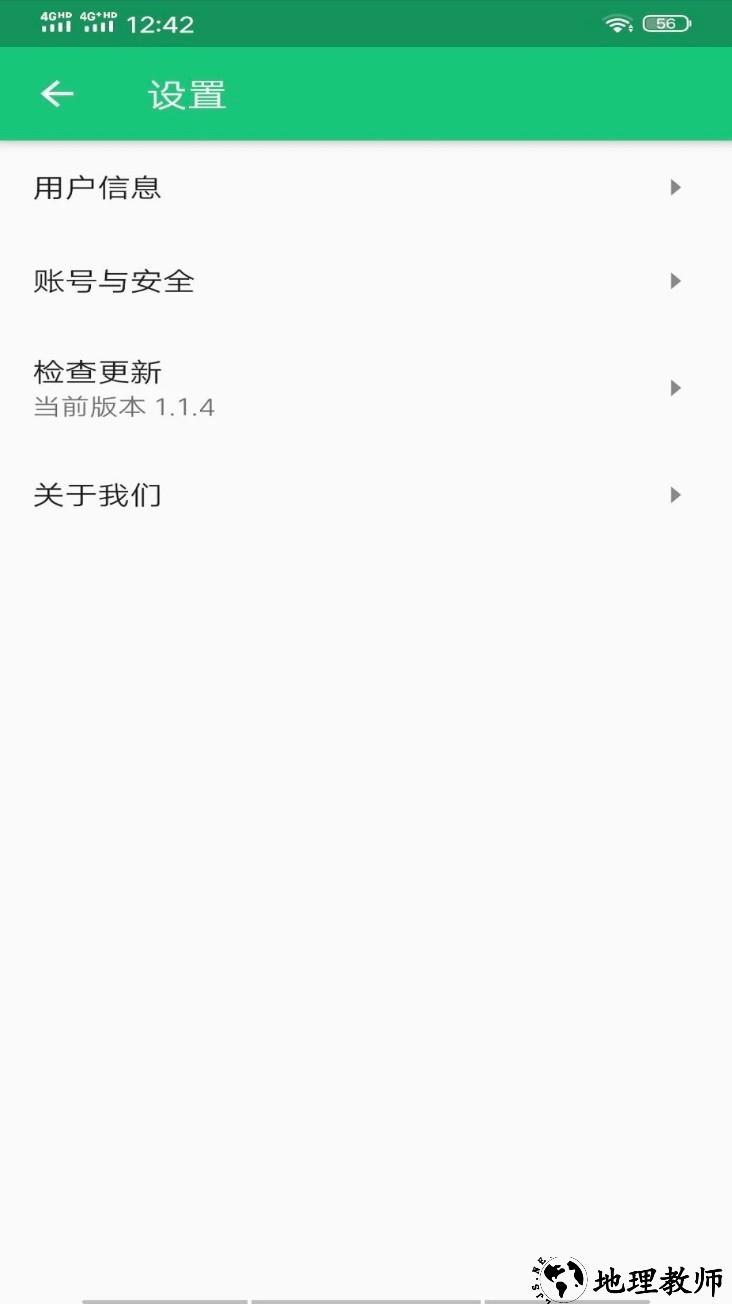Click the 当前版本 1.1.4 version text
The height and width of the screenshot is (1304, 732).
[x=124, y=407]
